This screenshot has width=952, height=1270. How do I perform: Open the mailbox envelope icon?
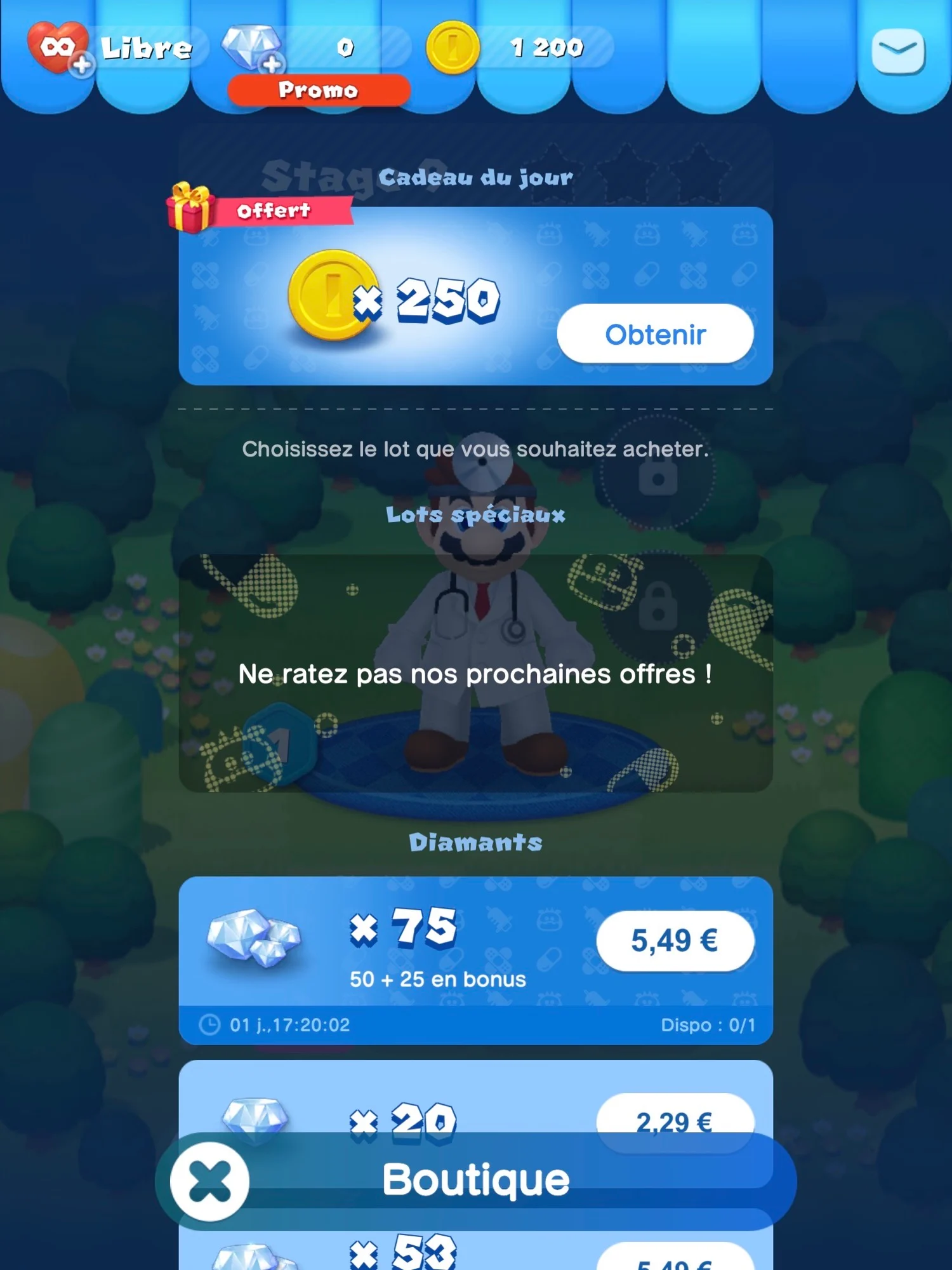click(897, 51)
